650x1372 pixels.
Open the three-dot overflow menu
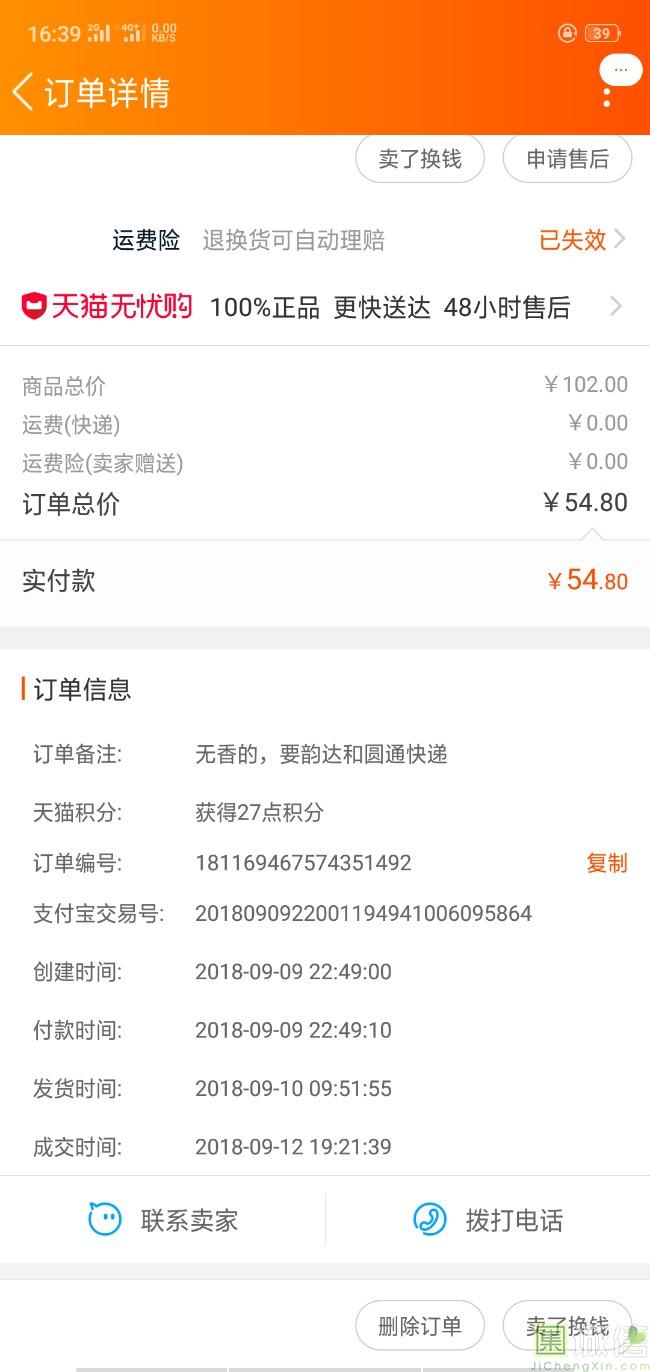(607, 97)
